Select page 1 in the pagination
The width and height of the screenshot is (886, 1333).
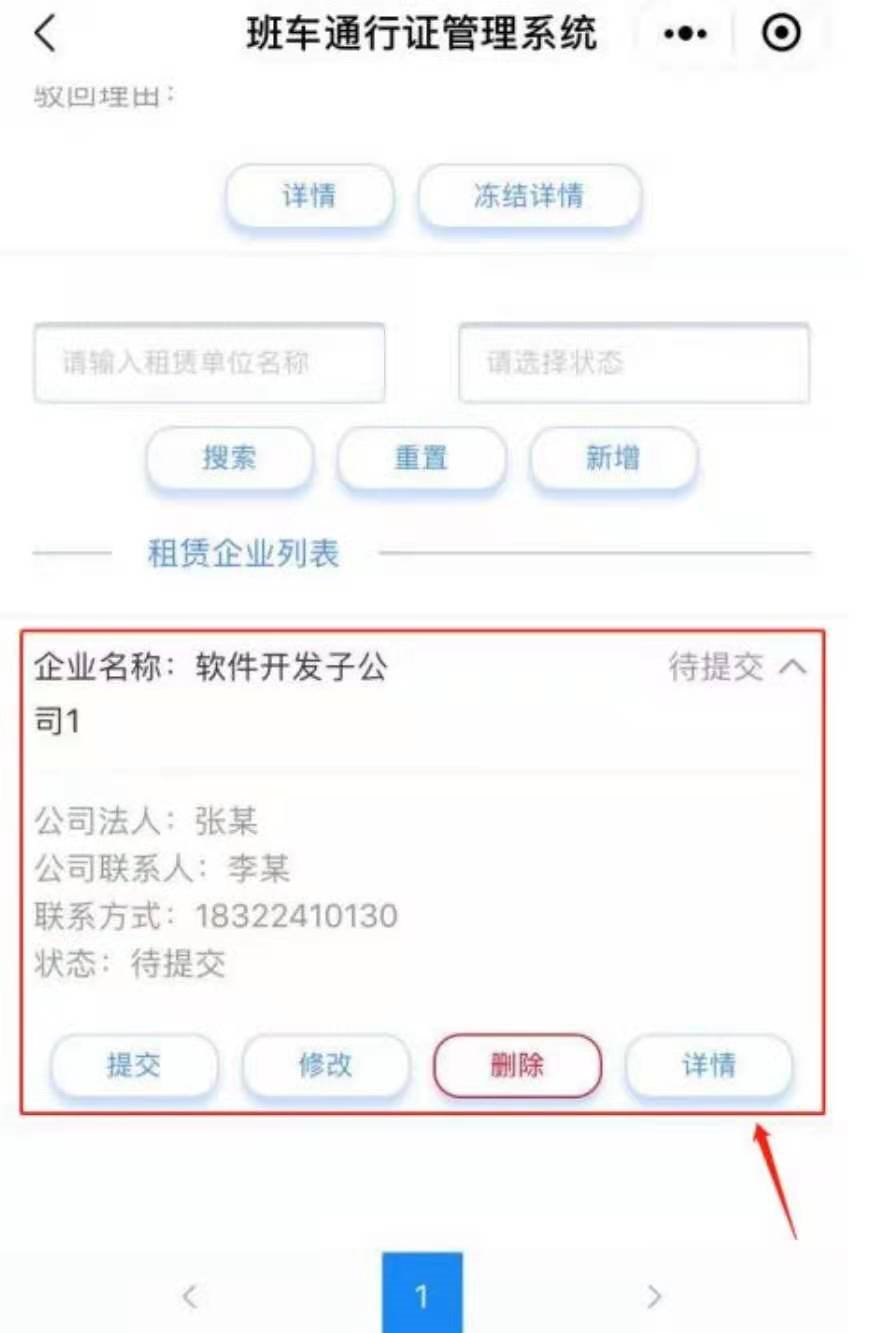click(422, 1295)
